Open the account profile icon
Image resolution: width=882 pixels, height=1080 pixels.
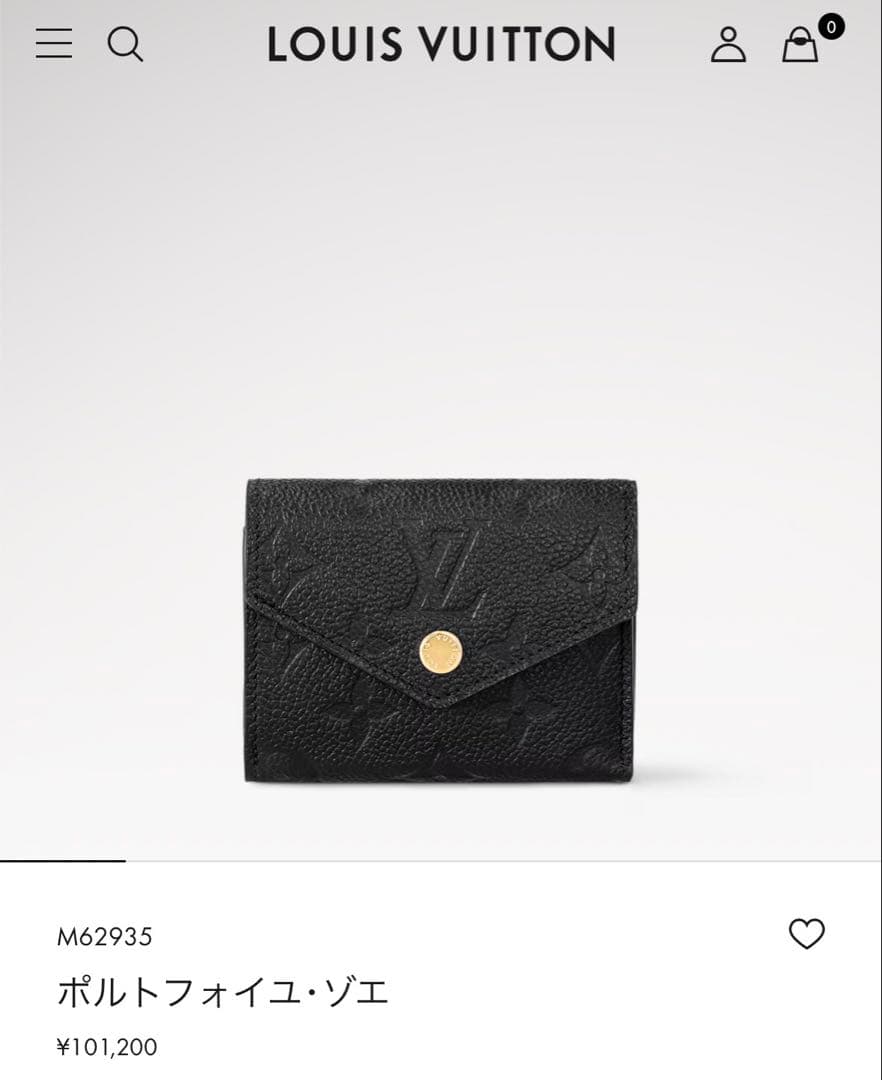pos(728,45)
